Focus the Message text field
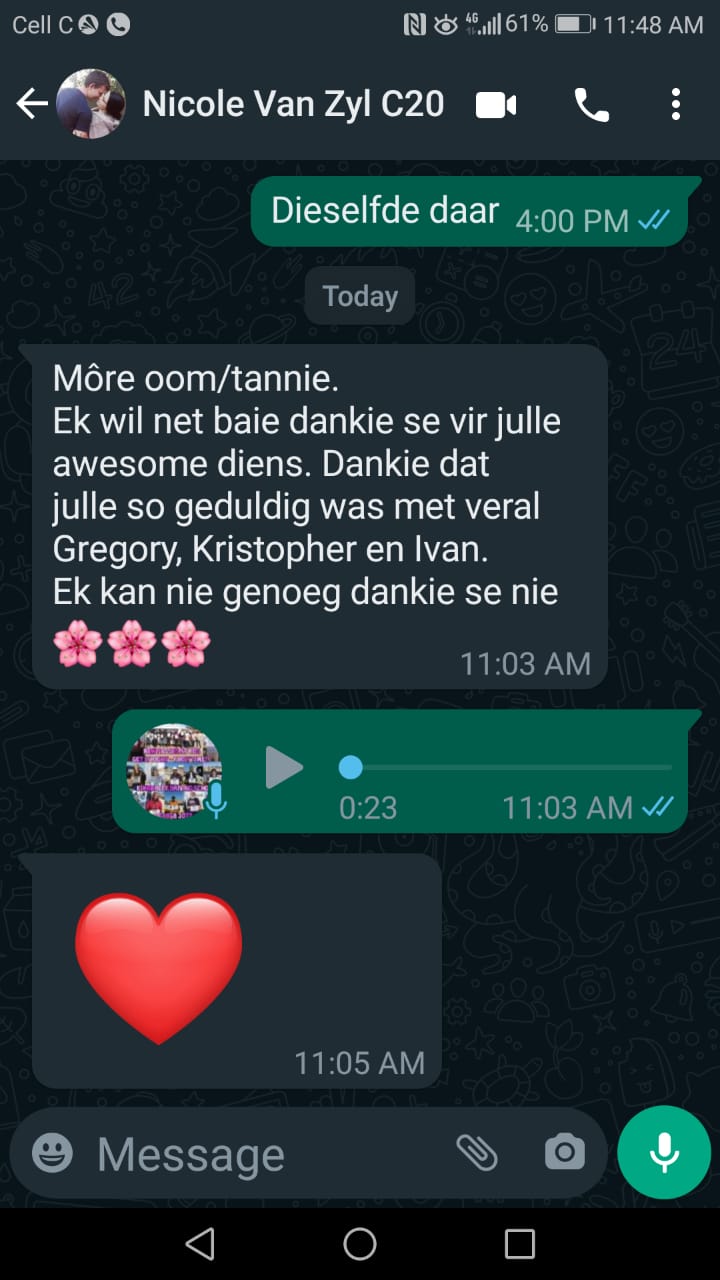720x1280 pixels. tap(260, 1155)
